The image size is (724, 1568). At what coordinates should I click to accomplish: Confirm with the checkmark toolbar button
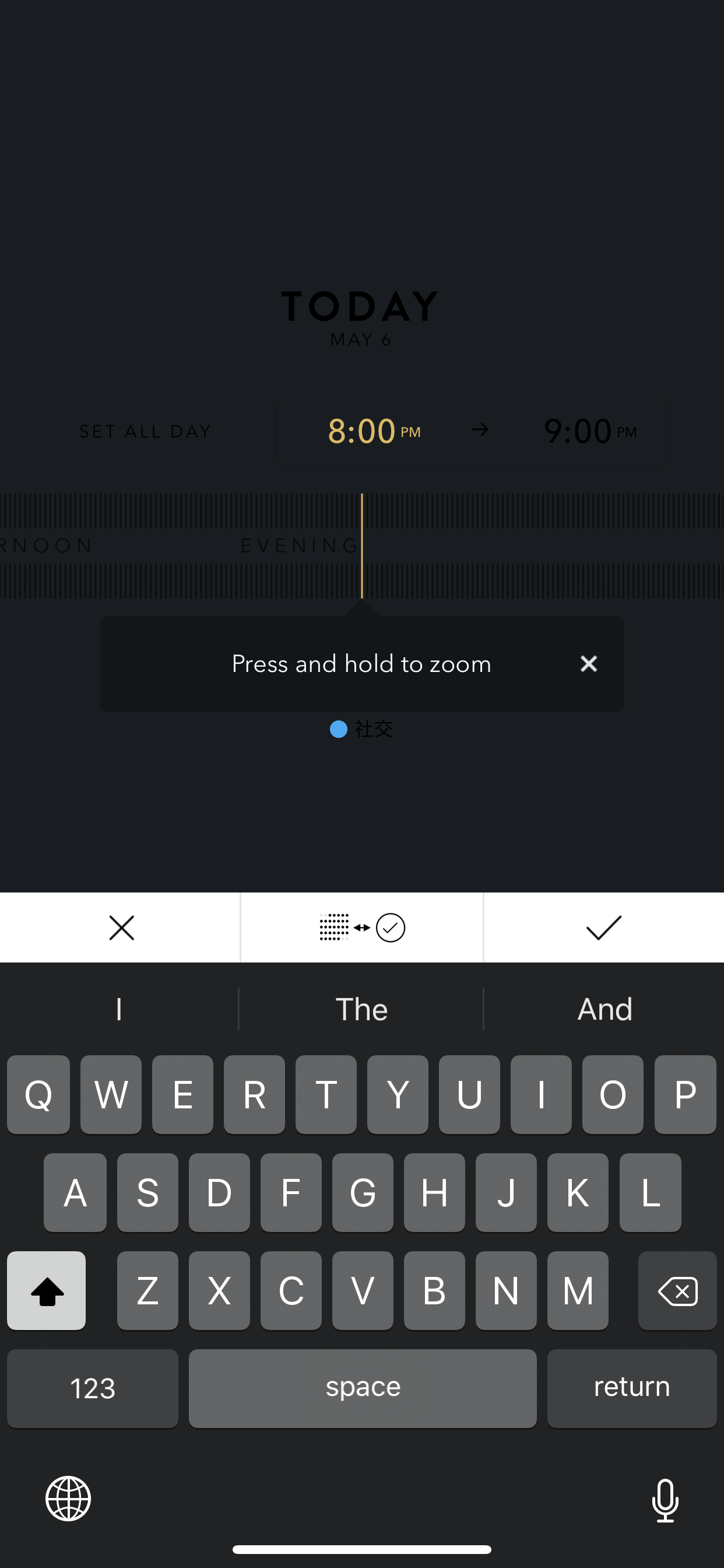(x=603, y=928)
